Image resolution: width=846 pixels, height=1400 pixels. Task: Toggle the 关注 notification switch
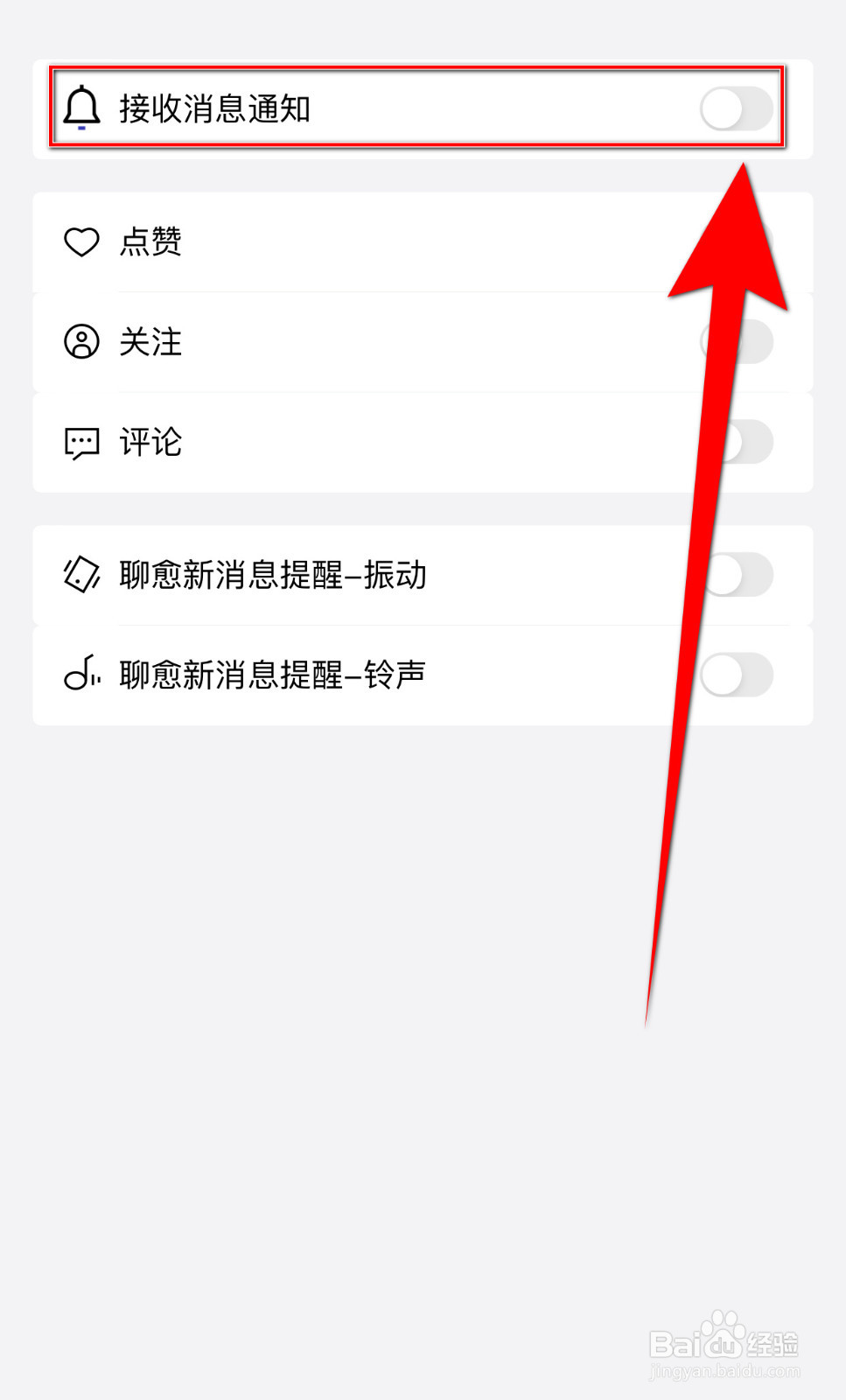(739, 343)
